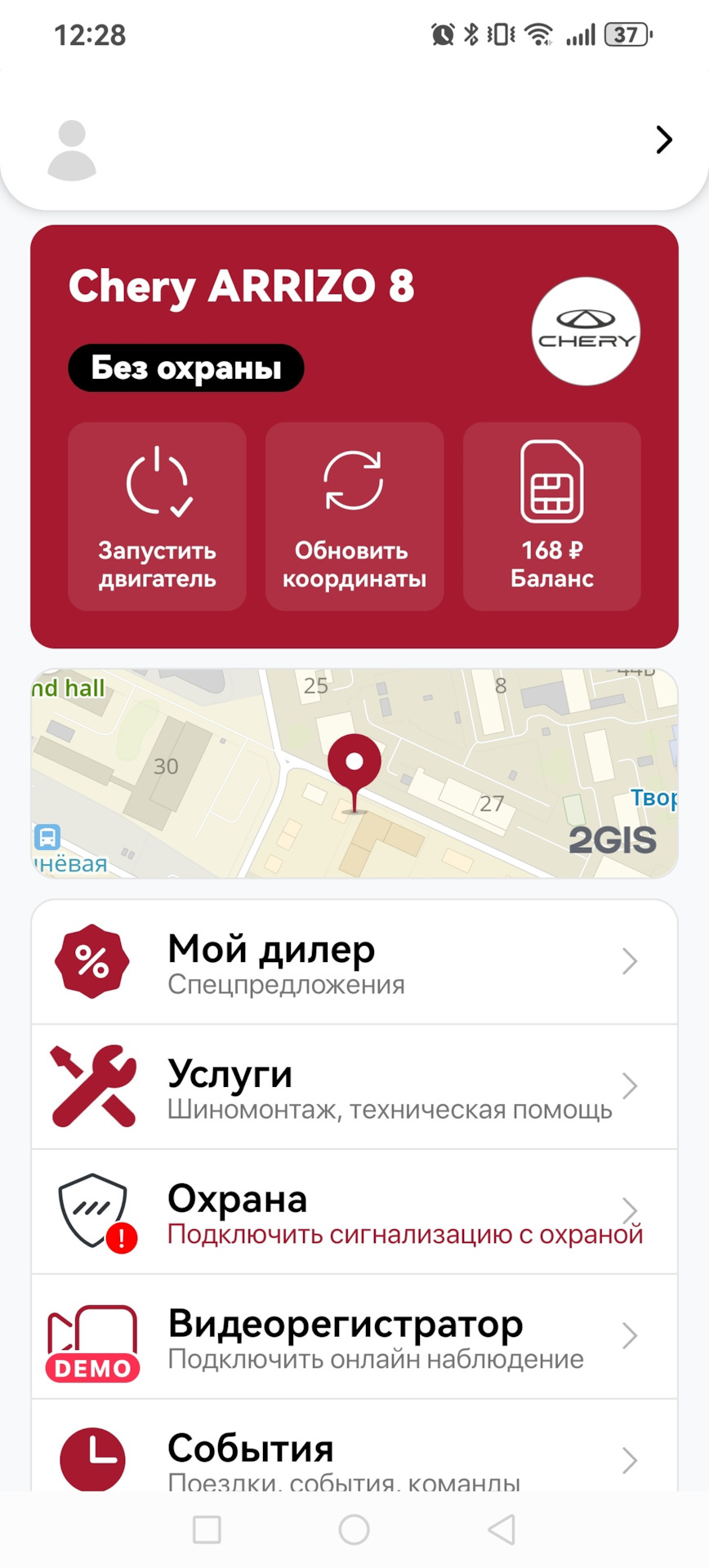Tap the system home button

coord(354,1530)
